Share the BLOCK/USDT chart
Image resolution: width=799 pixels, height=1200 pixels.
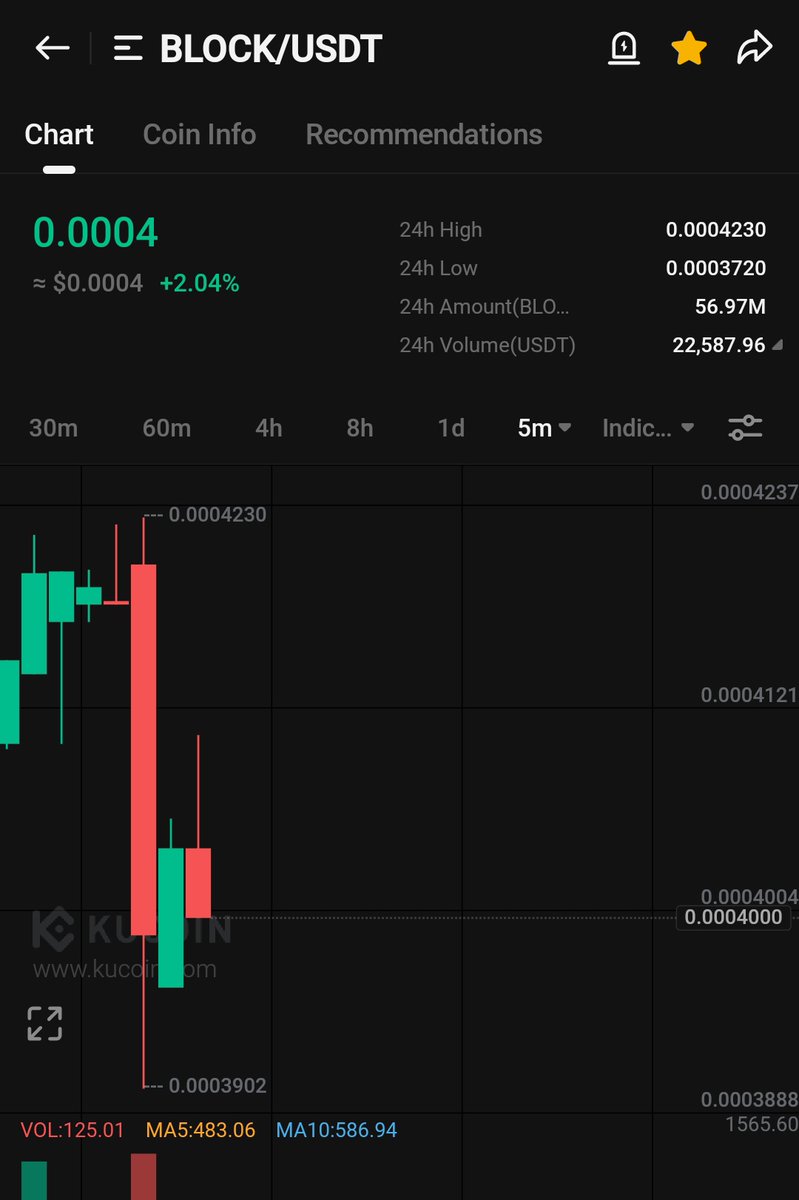click(755, 48)
